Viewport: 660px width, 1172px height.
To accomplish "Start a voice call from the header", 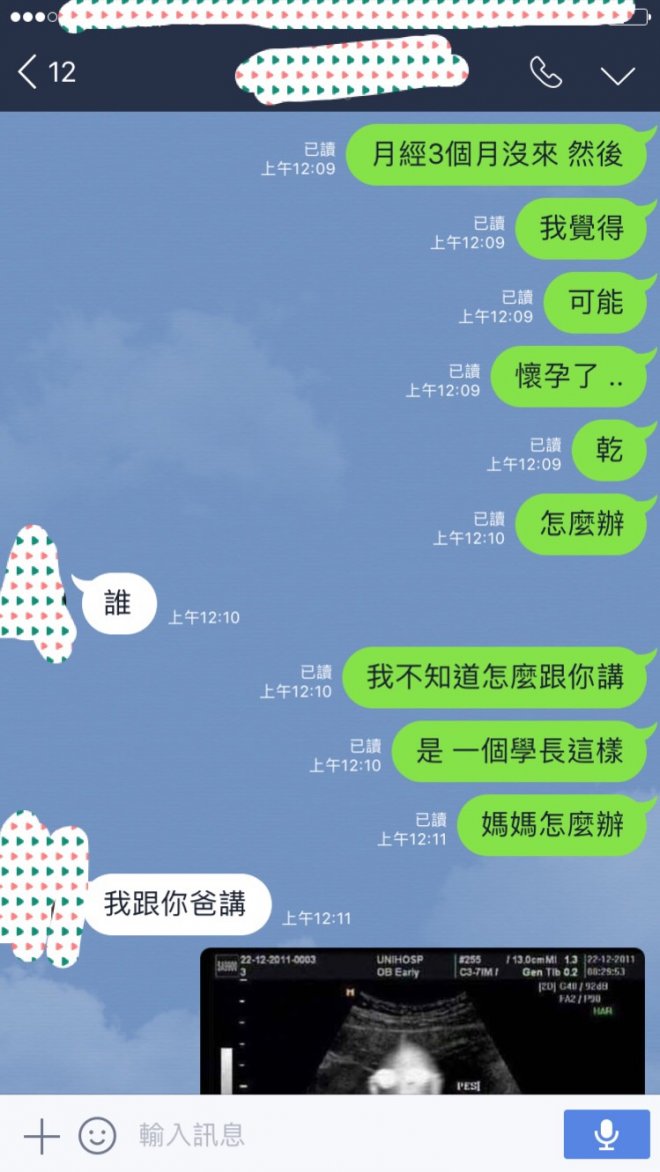I will pyautogui.click(x=546, y=73).
